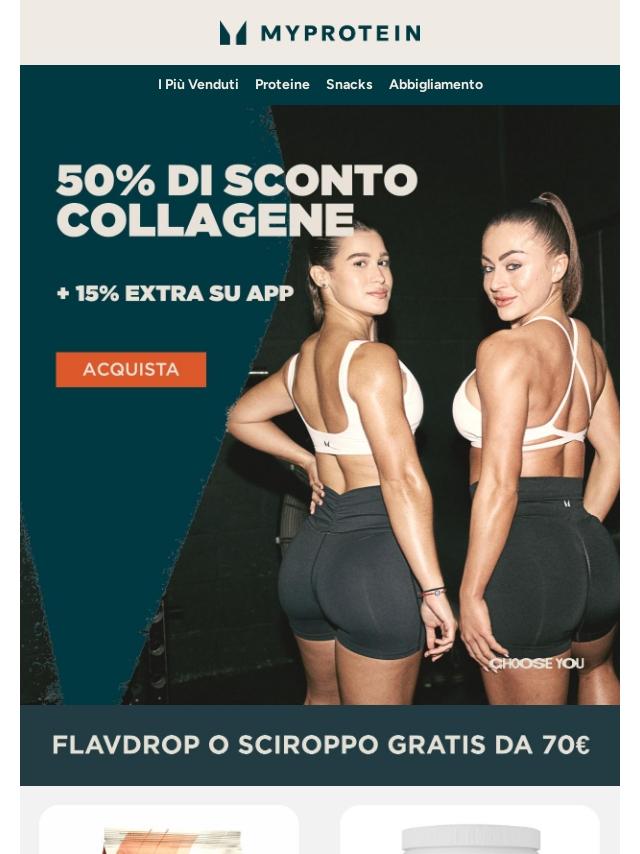Open the Flavdrop o Sciroppo gratis banner
640x854 pixels.
pyautogui.click(x=320, y=745)
